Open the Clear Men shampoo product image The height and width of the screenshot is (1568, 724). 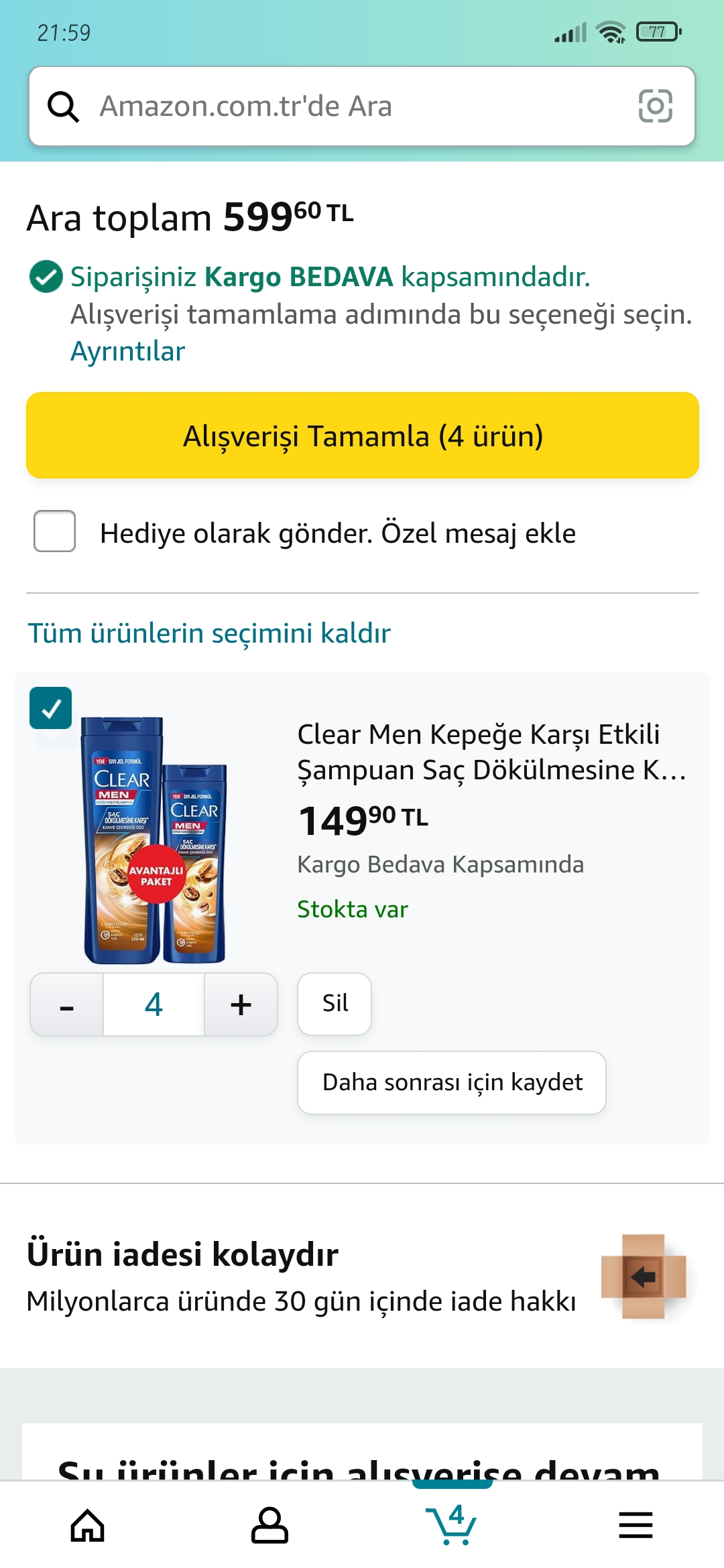155,841
